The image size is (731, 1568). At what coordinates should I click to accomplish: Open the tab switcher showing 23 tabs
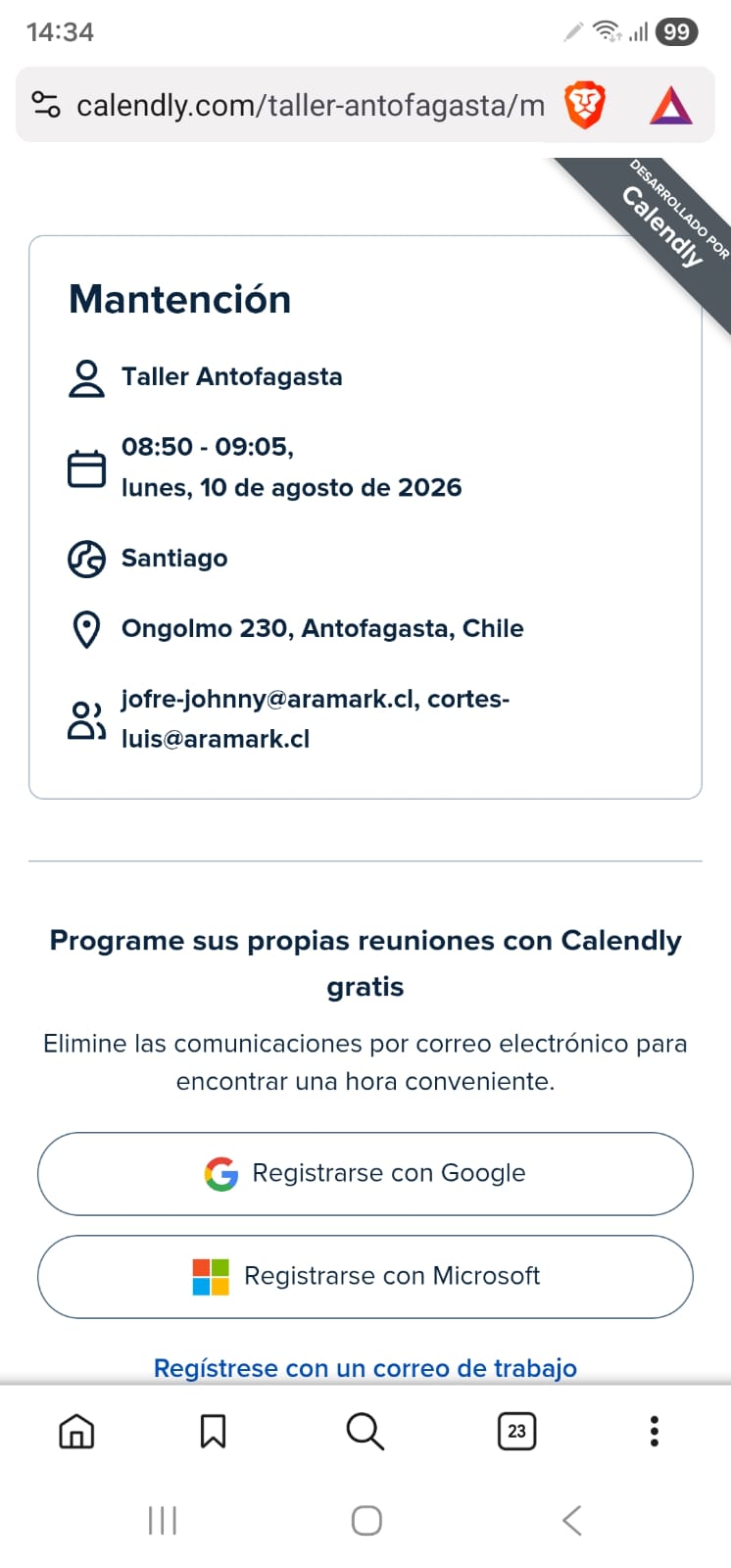(516, 1432)
